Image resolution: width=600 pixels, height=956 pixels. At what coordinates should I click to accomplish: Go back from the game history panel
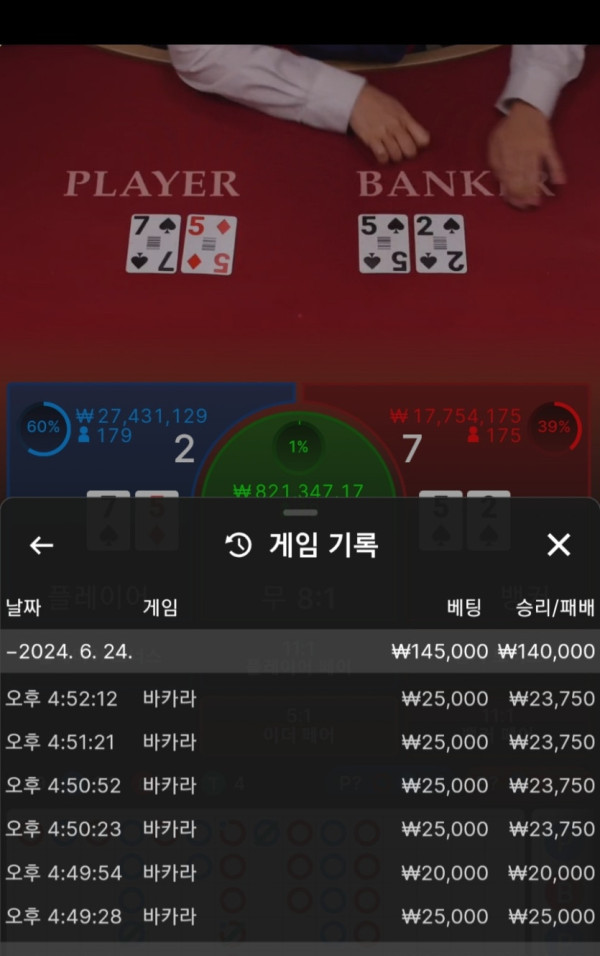[x=41, y=545]
